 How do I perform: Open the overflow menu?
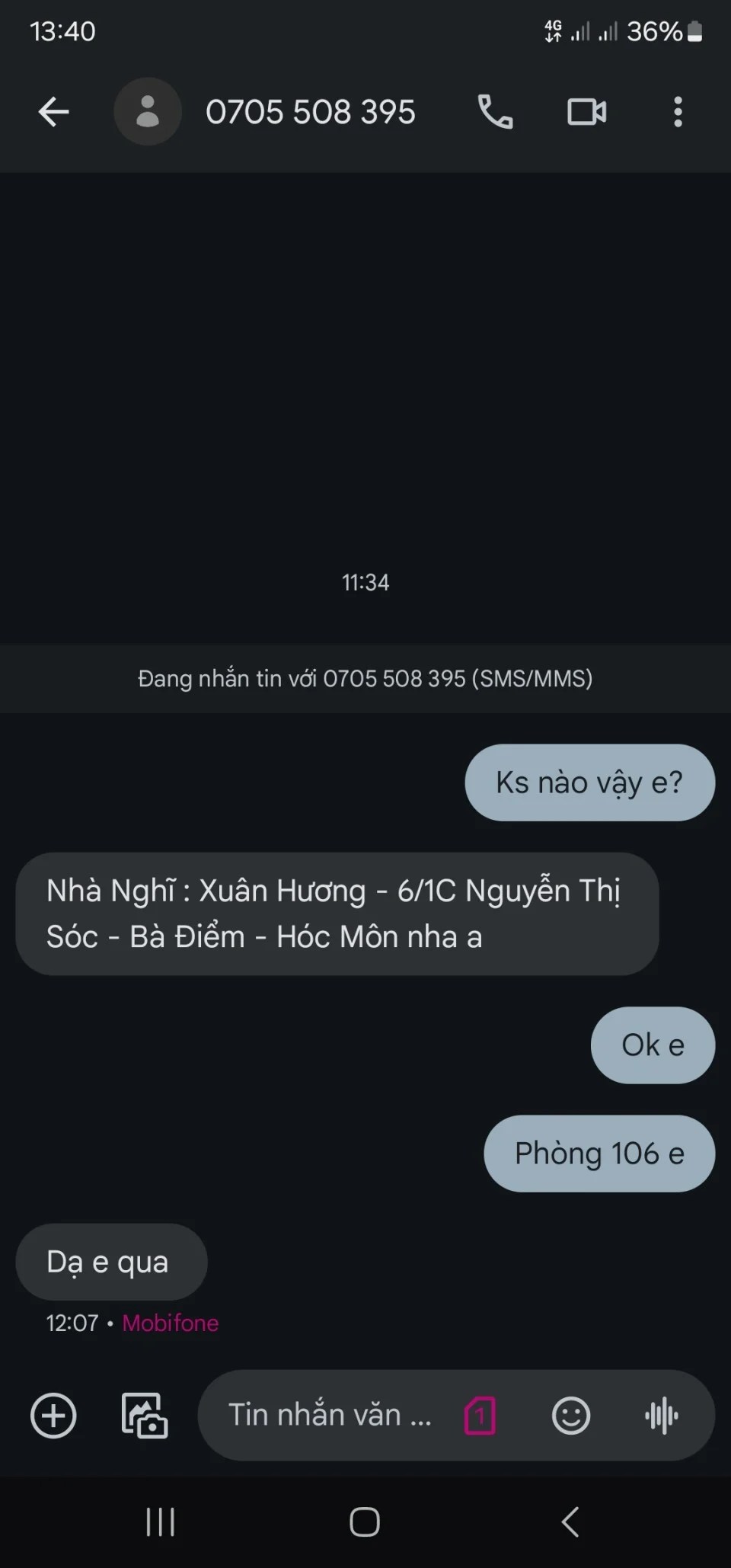(678, 112)
